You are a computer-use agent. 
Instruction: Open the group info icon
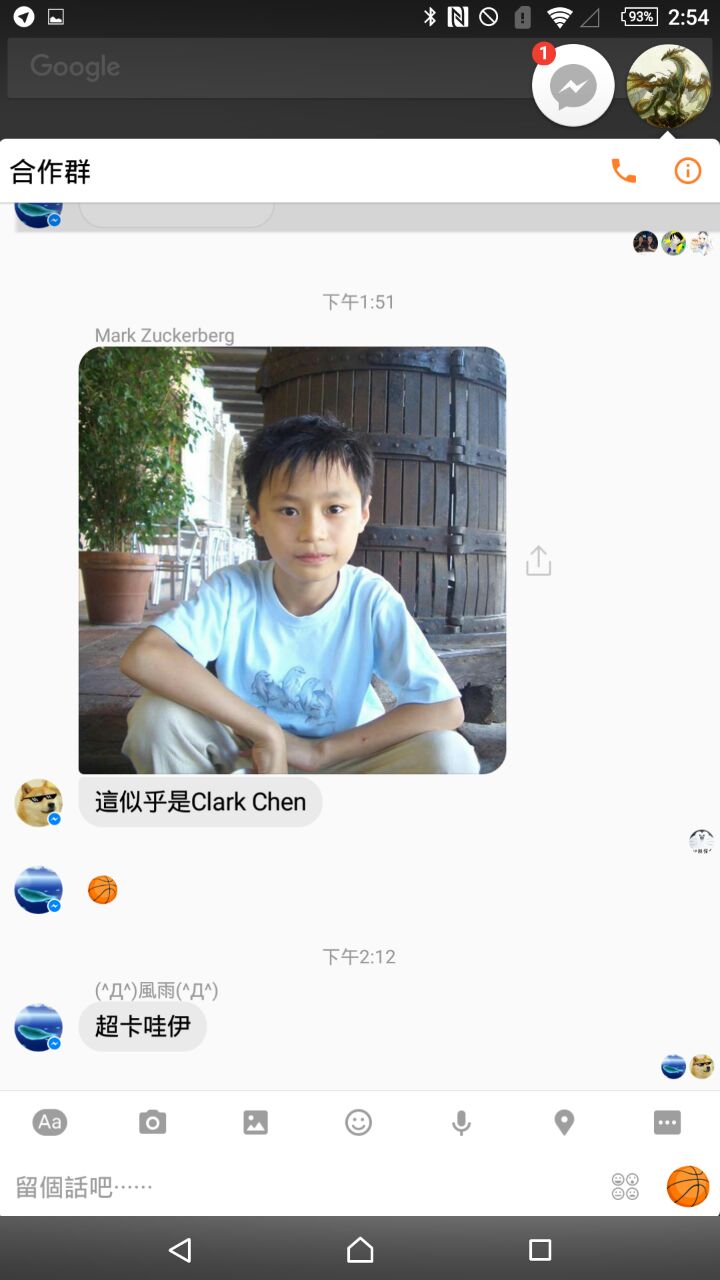(x=688, y=171)
